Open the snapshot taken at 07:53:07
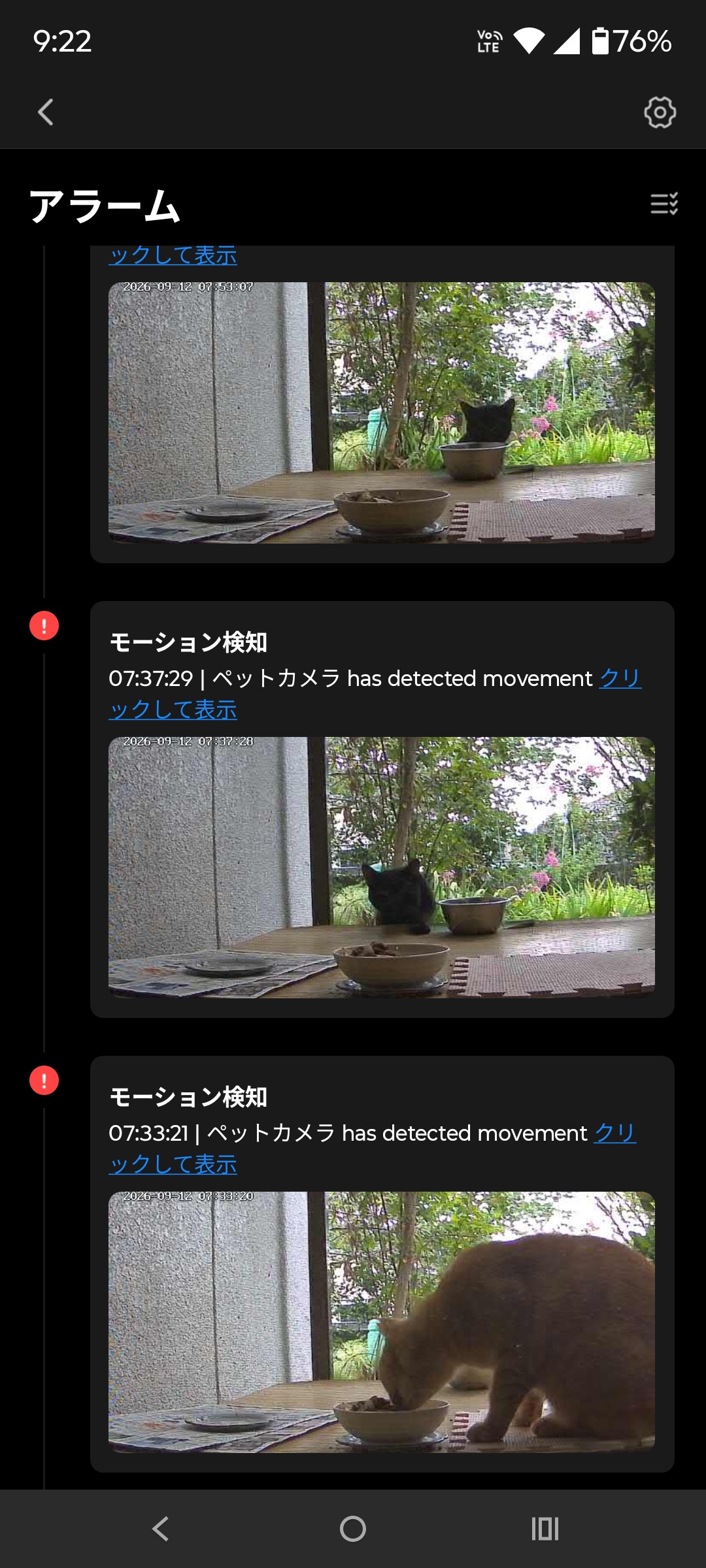The width and height of the screenshot is (706, 1568). (382, 412)
